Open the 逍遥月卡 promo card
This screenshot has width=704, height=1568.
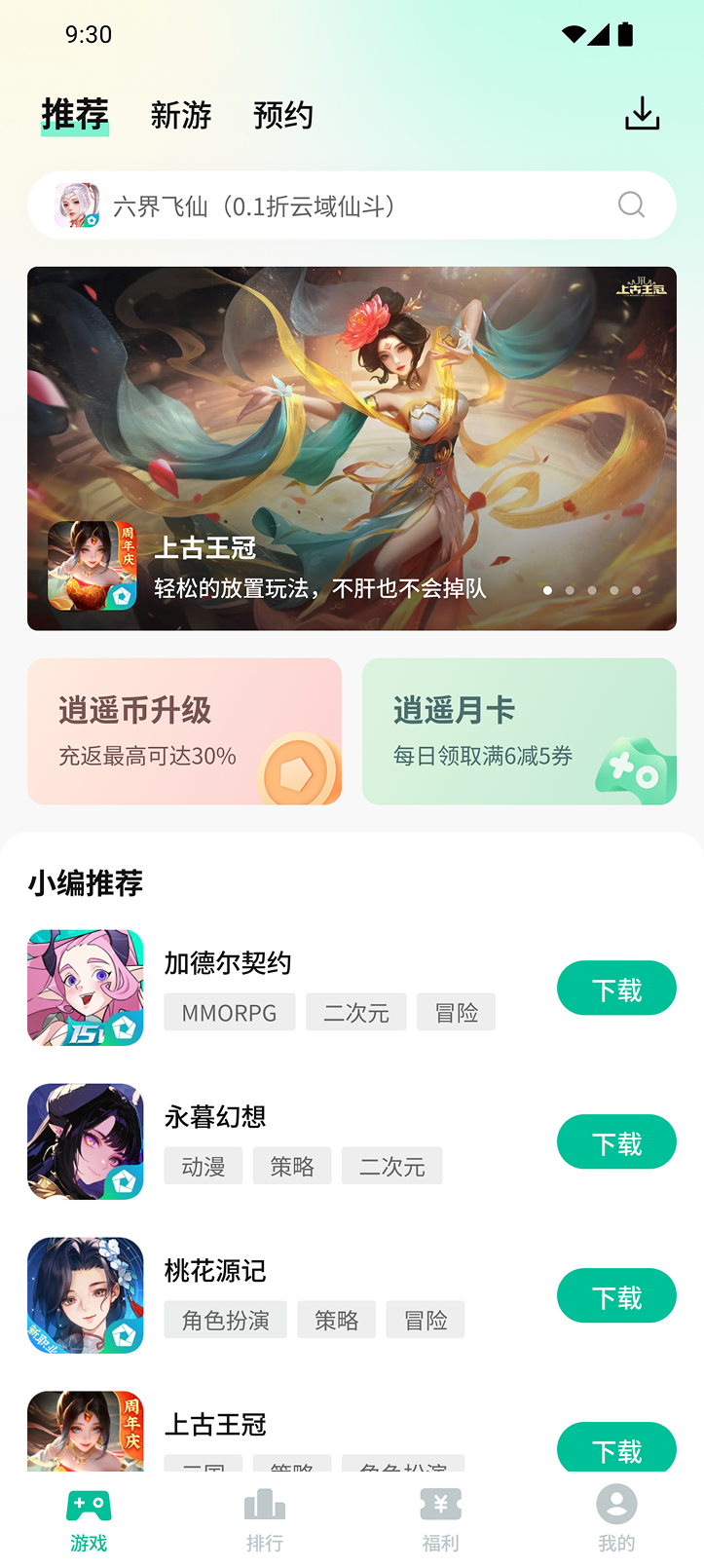519,731
